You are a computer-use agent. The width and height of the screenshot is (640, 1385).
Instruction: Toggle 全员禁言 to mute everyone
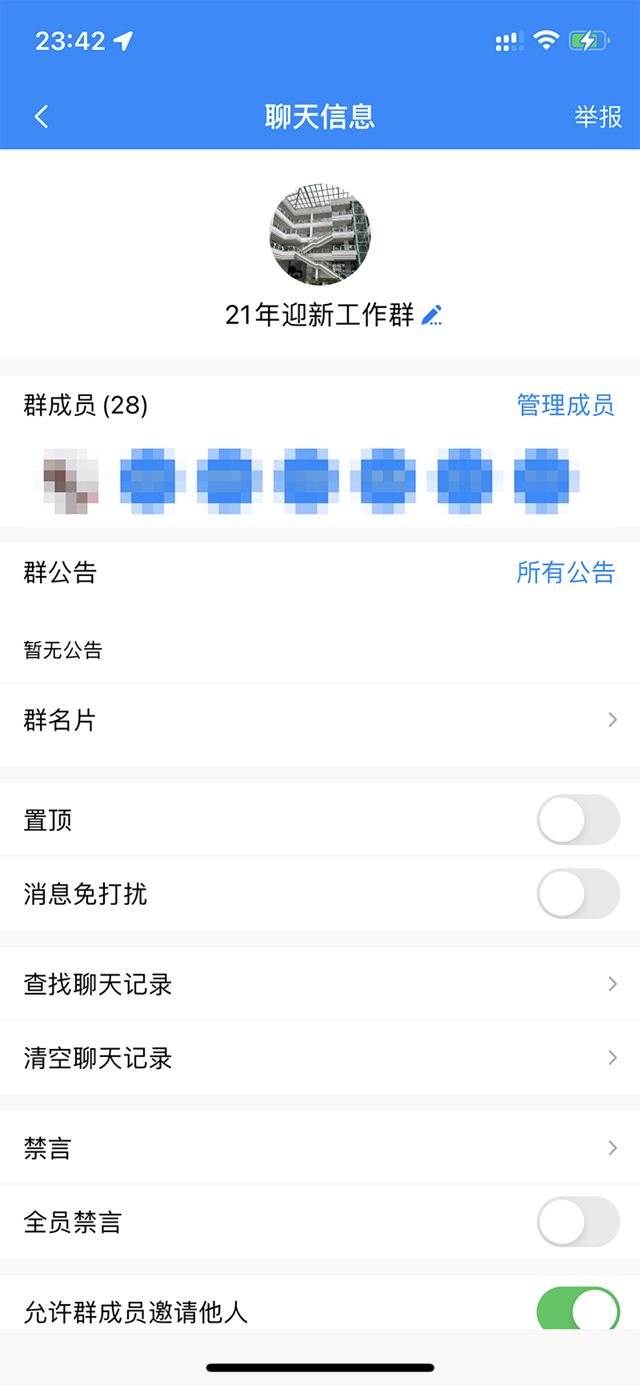578,1222
